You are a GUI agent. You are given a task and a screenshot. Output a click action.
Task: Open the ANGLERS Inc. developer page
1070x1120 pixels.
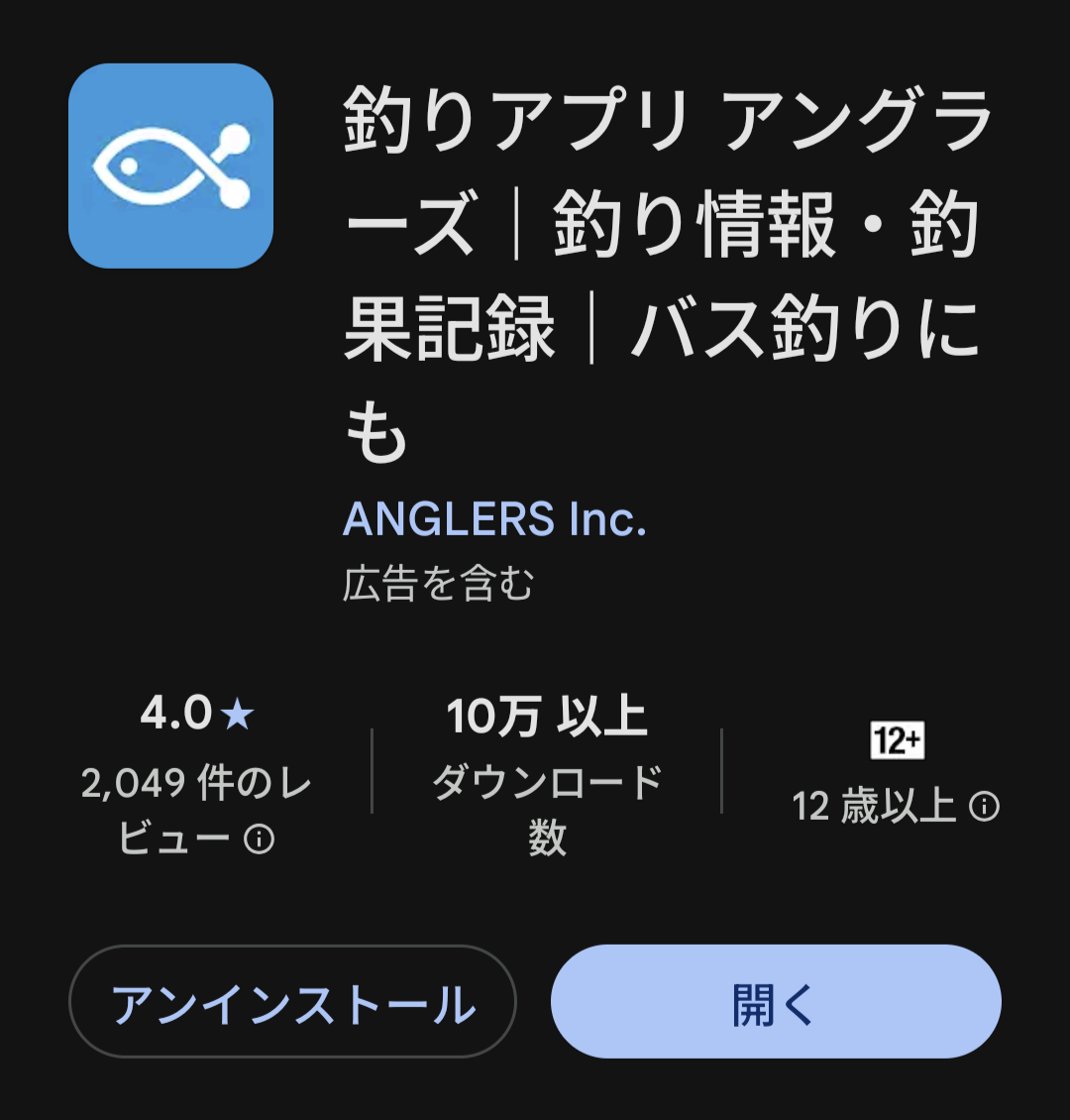(494, 520)
